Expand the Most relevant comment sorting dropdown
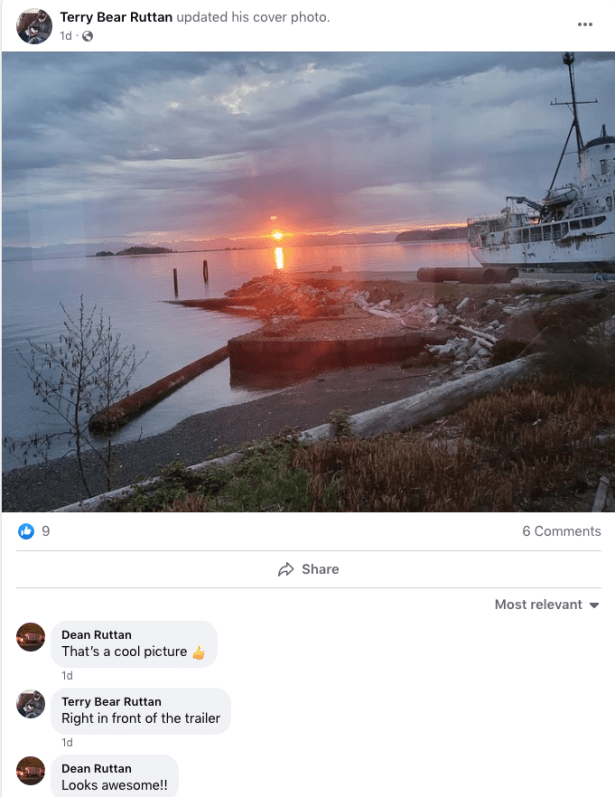Image resolution: width=615 pixels, height=797 pixels. pyautogui.click(x=546, y=605)
